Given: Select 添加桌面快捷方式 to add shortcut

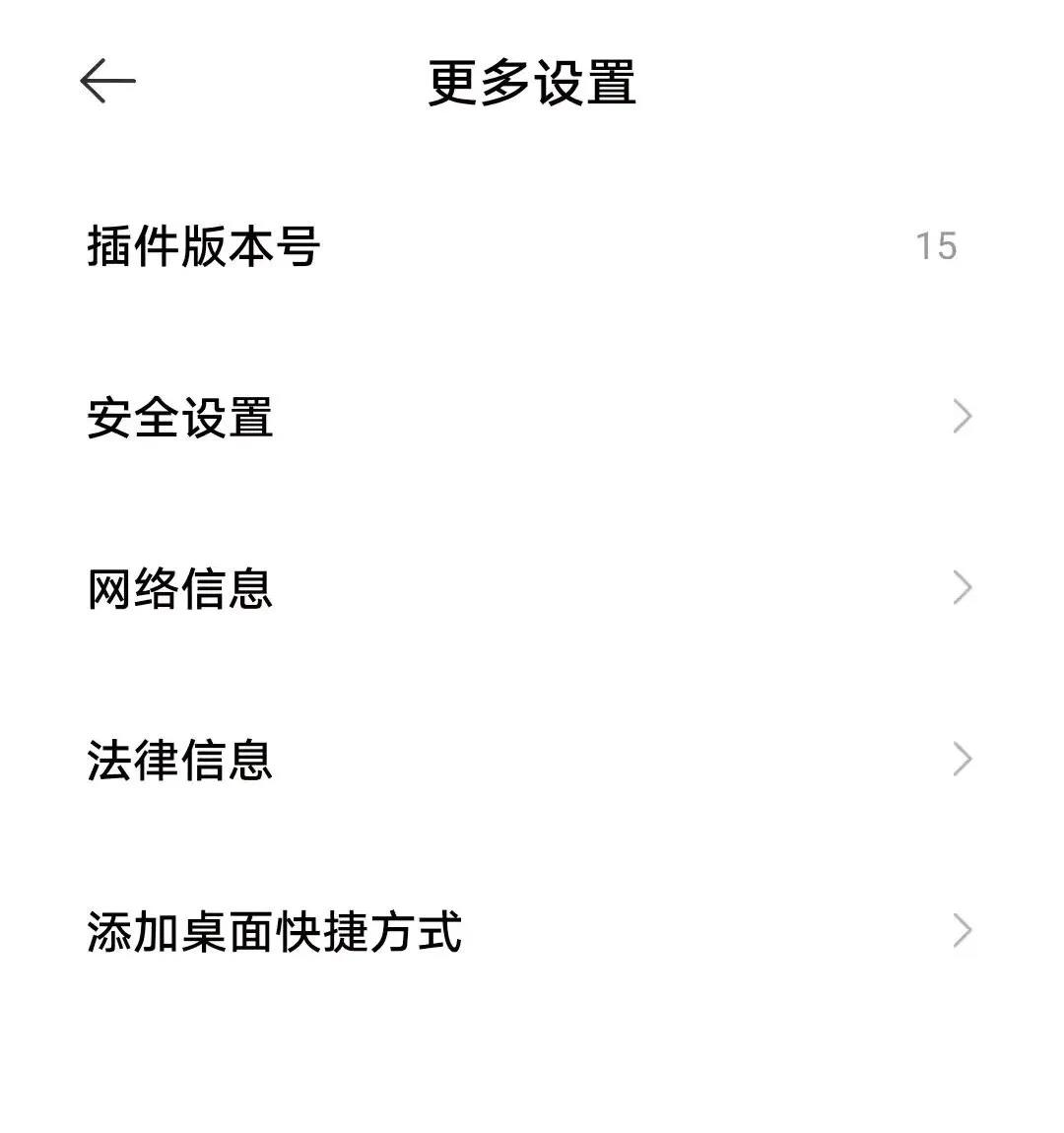Looking at the screenshot, I should click(274, 931).
